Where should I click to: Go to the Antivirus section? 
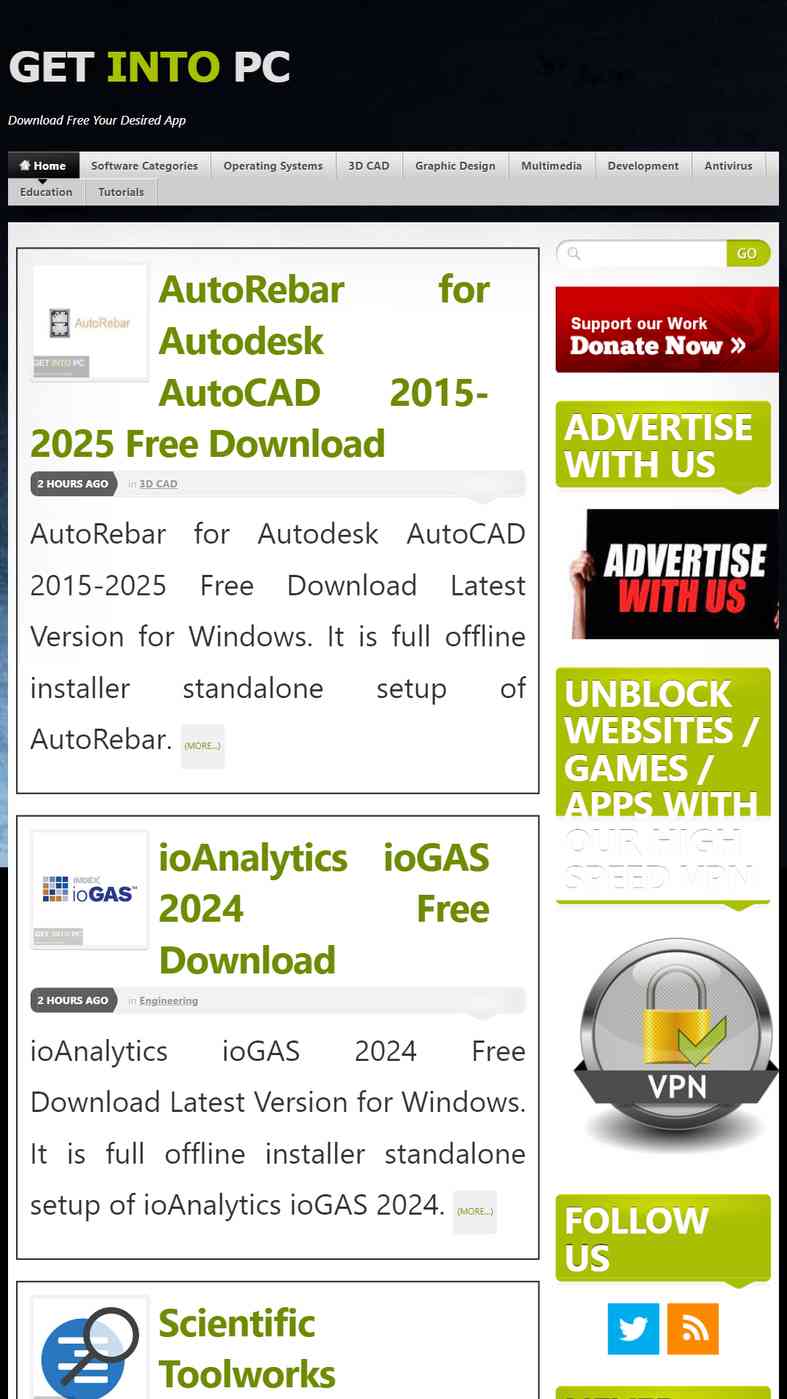point(728,166)
